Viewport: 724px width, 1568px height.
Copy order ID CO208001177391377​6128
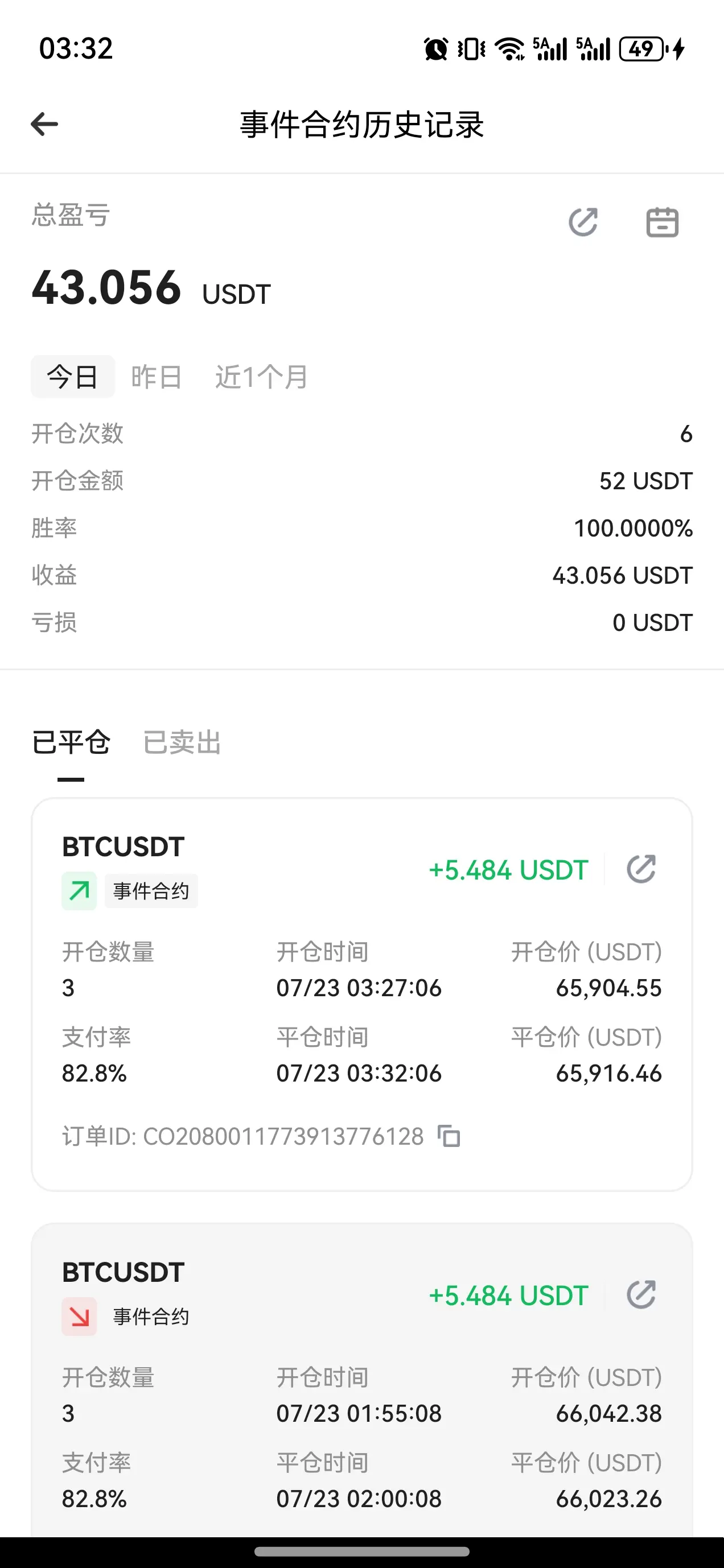pos(450,1136)
